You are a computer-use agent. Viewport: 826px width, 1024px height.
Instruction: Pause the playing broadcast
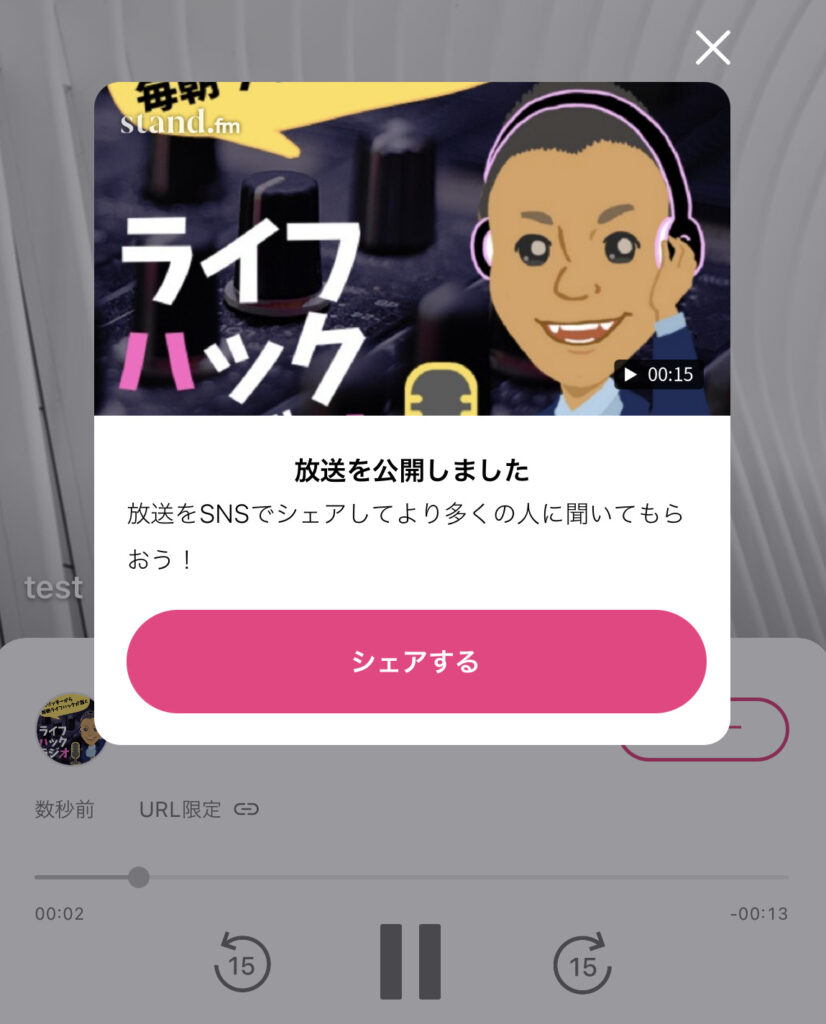410,961
